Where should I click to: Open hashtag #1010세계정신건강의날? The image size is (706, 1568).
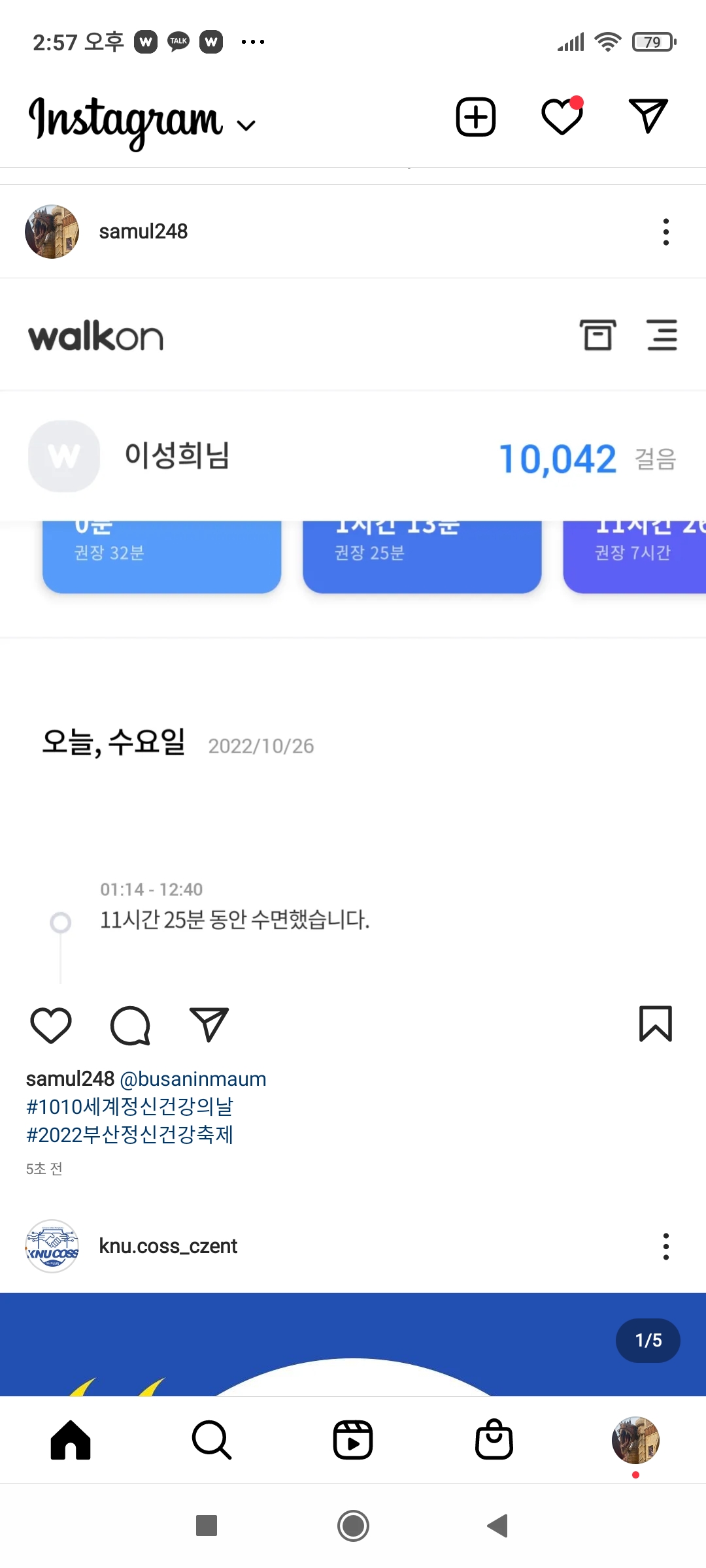(x=129, y=1107)
